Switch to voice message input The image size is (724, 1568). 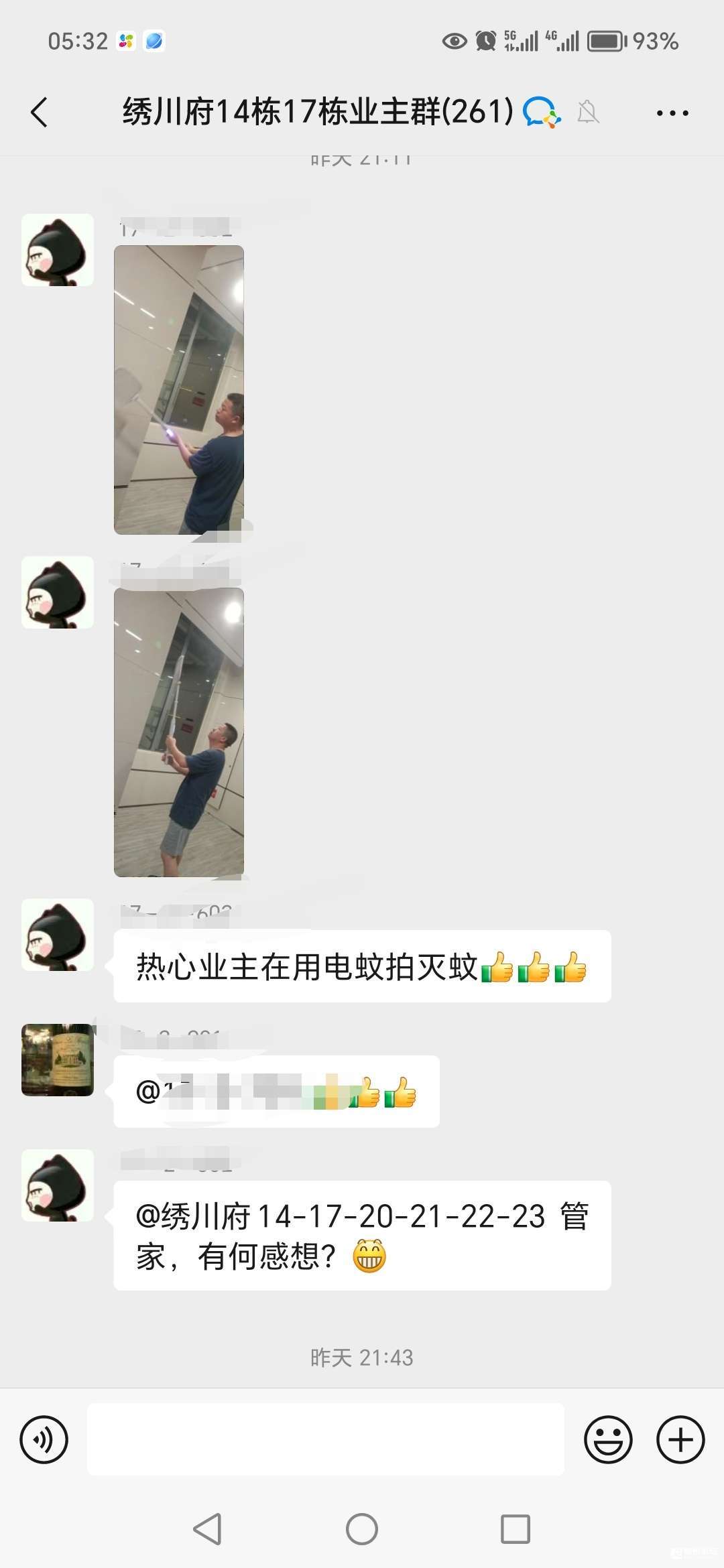click(x=44, y=1439)
